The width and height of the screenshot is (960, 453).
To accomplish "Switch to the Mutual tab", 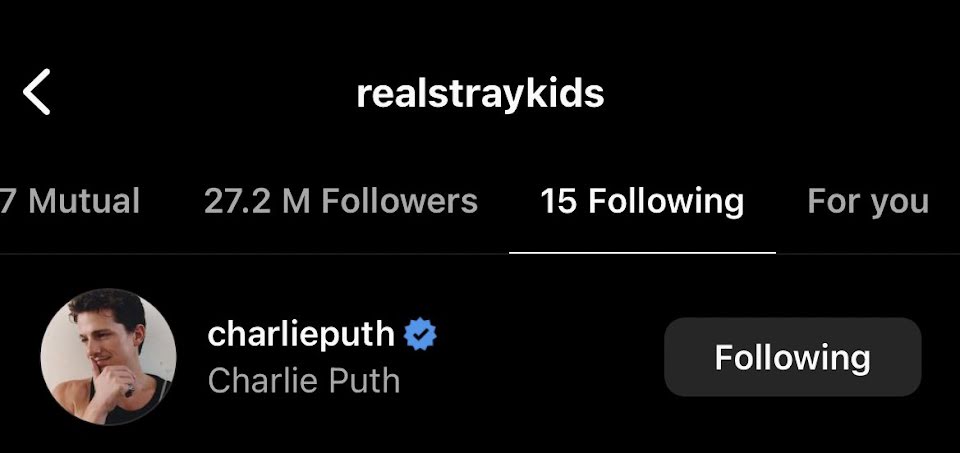I will point(70,201).
